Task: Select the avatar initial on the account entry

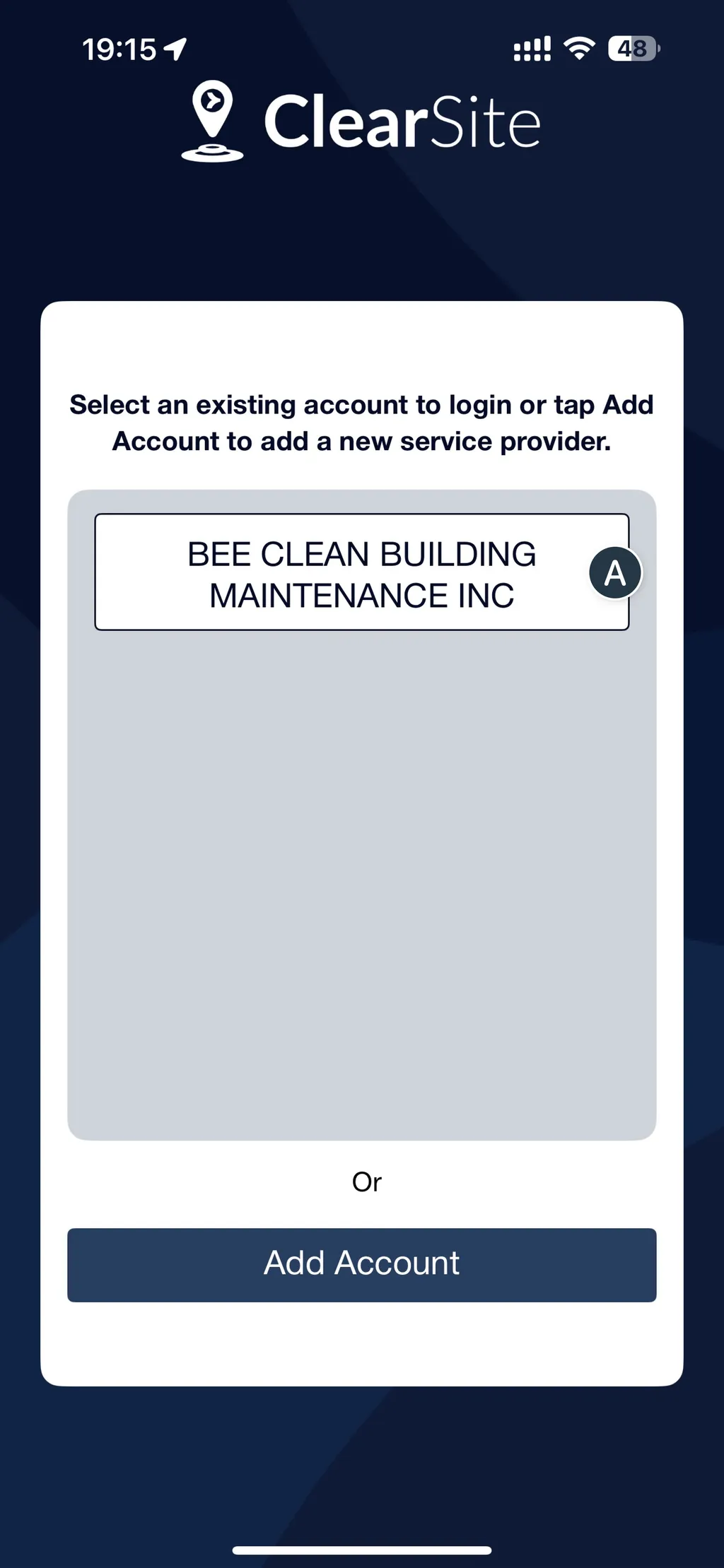Action: pyautogui.click(x=614, y=572)
